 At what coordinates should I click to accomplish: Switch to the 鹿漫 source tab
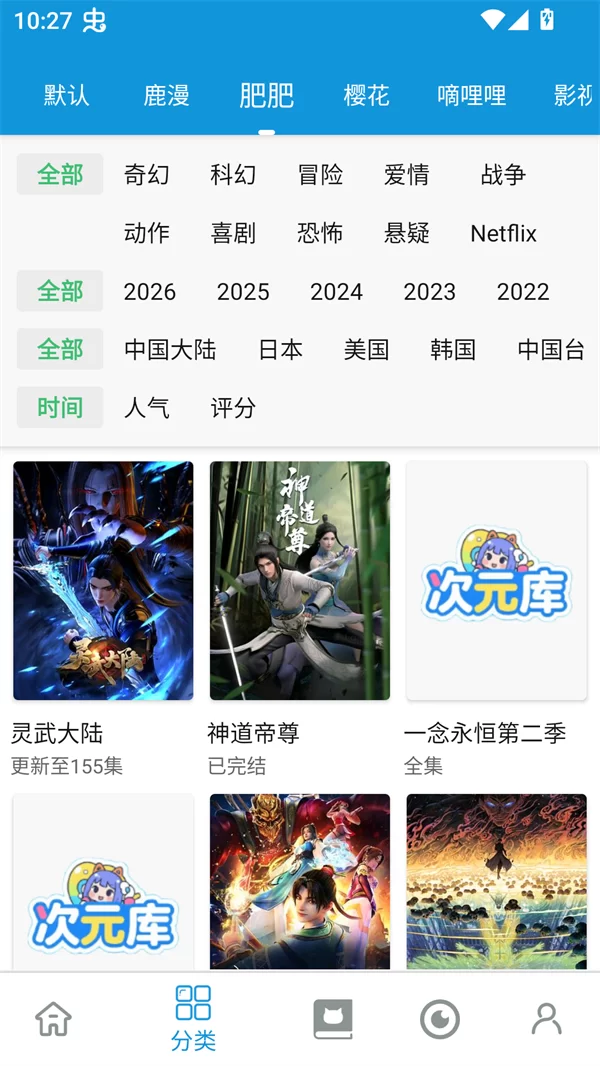pyautogui.click(x=167, y=96)
